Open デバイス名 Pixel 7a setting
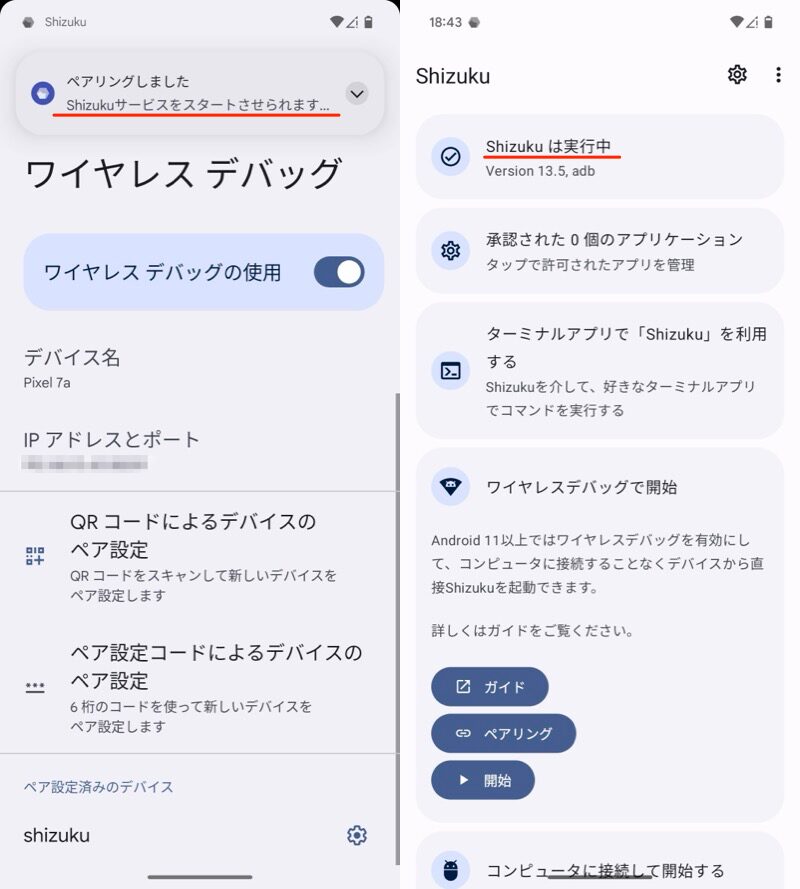 (200, 367)
